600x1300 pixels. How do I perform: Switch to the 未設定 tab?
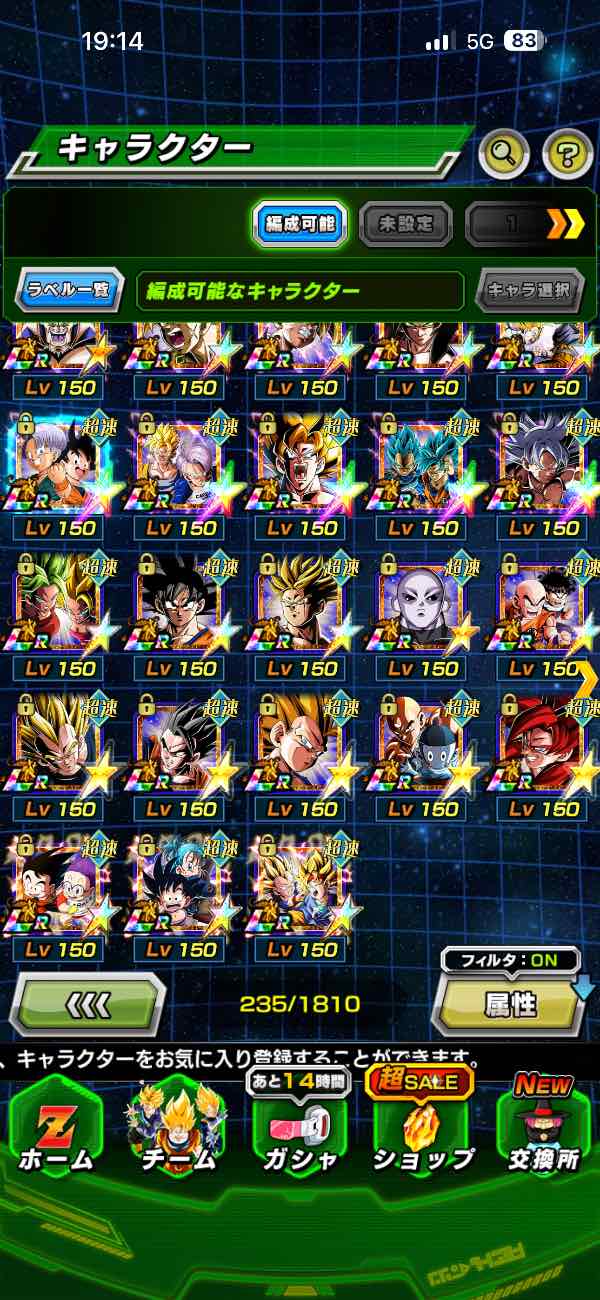404,224
